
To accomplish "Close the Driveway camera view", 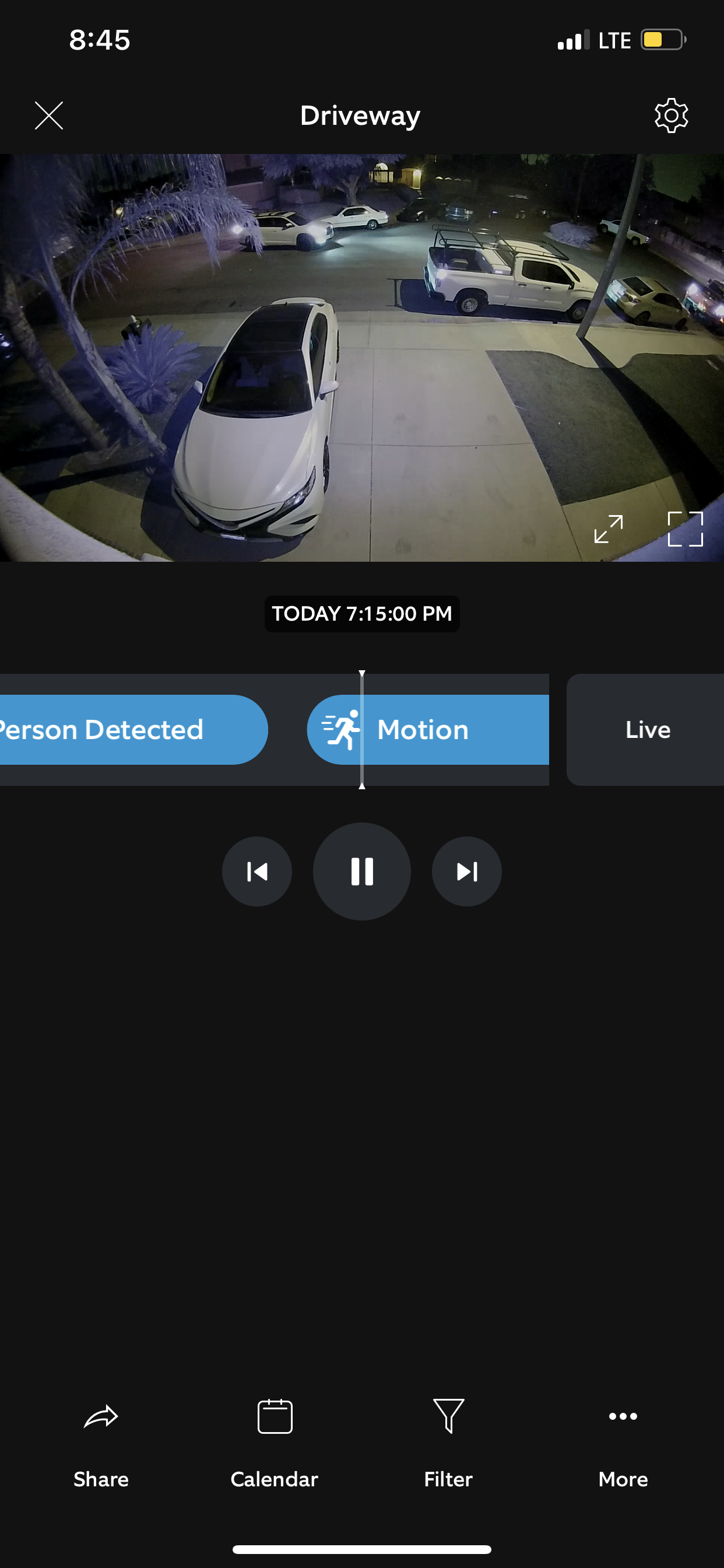I will point(48,116).
